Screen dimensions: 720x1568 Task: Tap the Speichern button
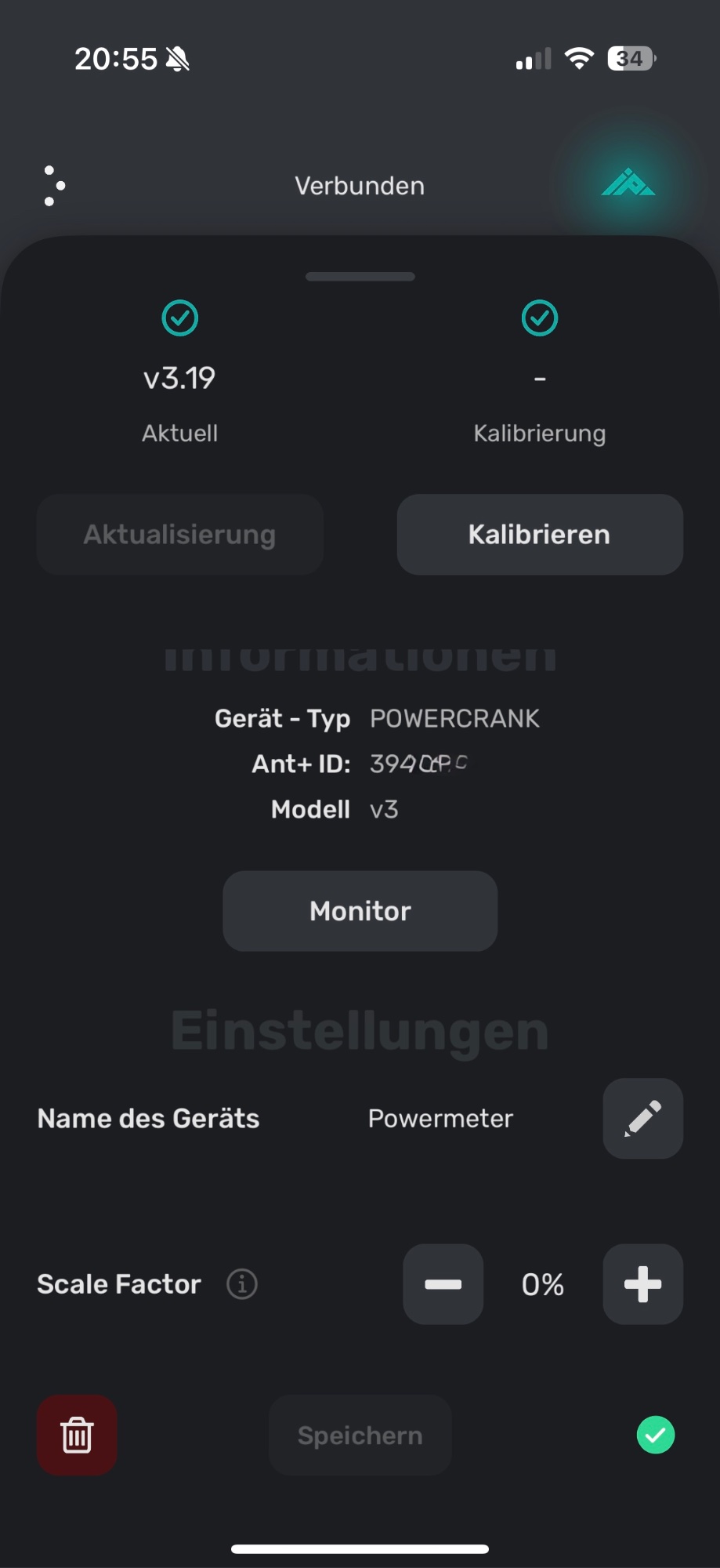(x=360, y=1435)
